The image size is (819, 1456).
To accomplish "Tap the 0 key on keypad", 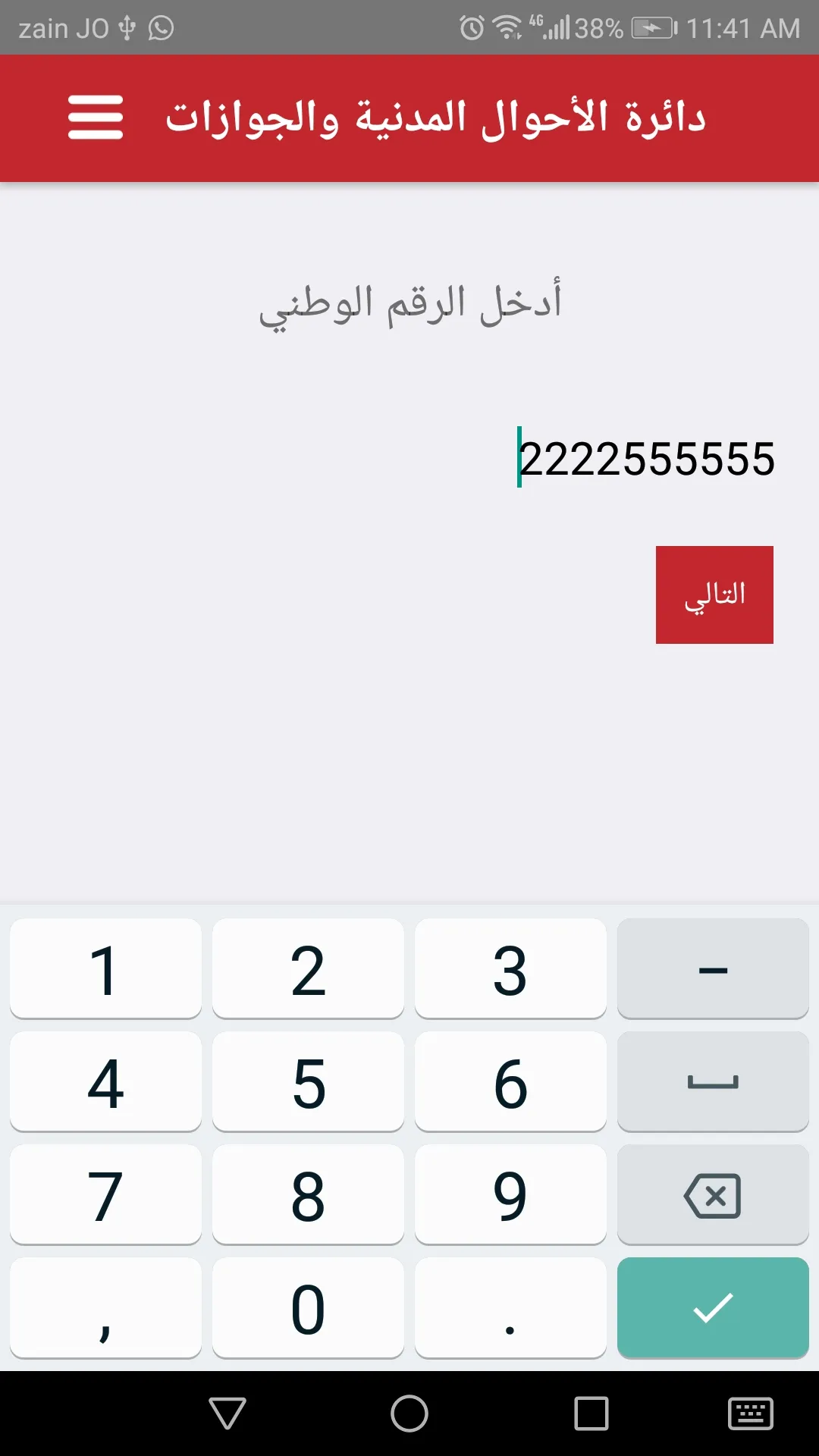I will click(308, 1308).
